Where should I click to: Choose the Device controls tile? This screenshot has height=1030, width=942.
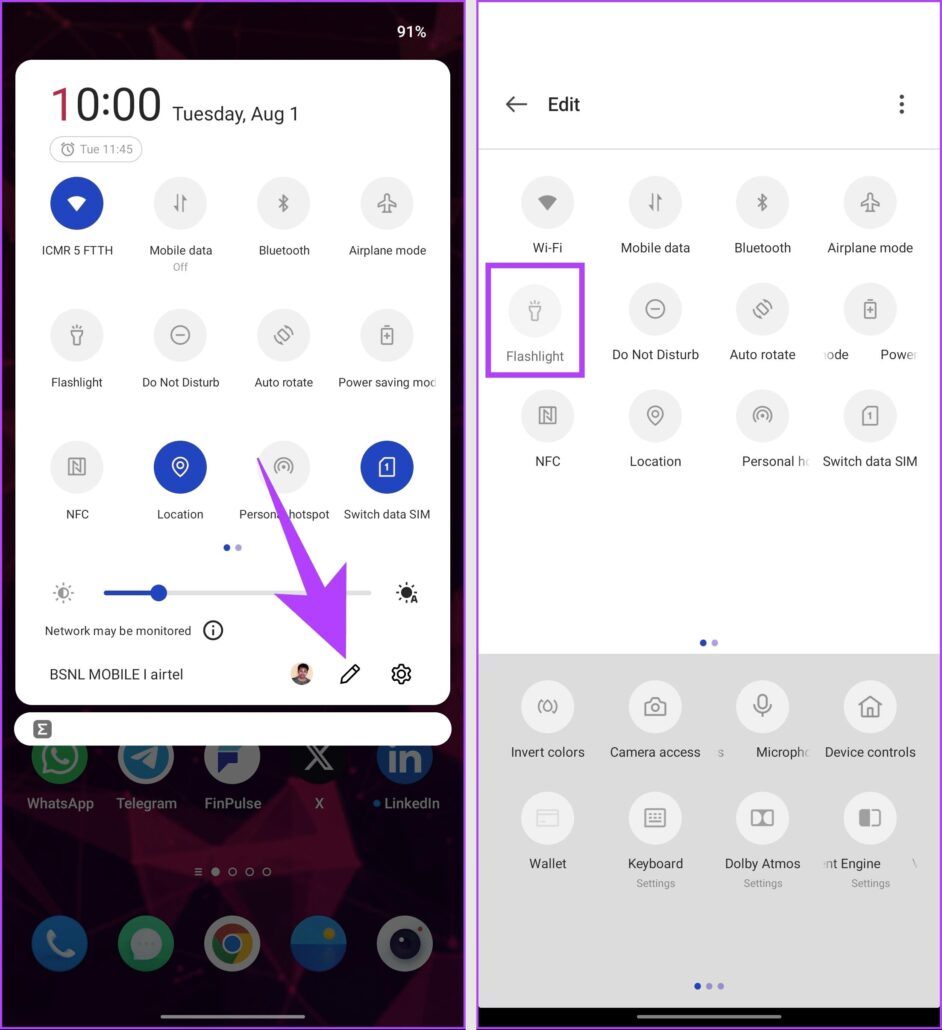(870, 708)
